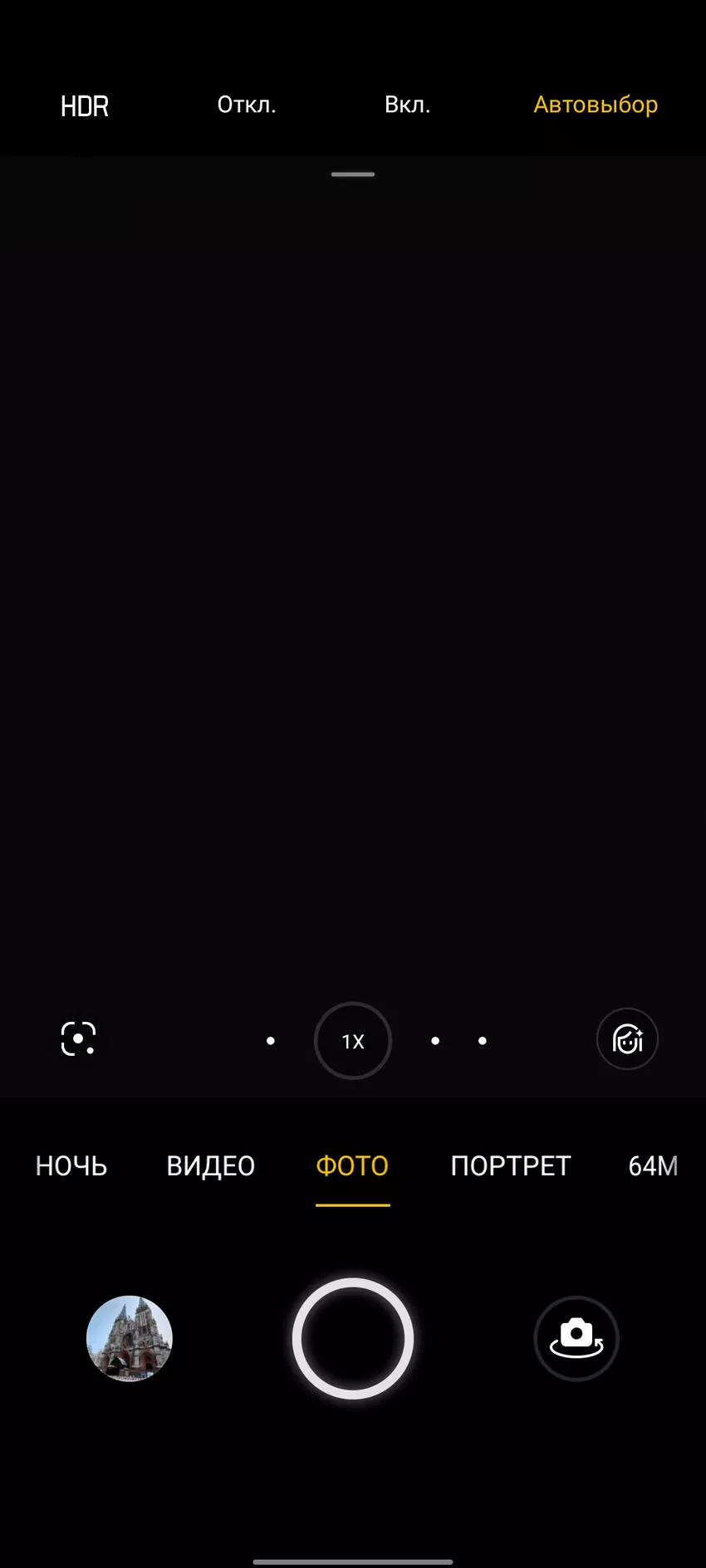Select the Вкл. HDR option

tap(407, 105)
